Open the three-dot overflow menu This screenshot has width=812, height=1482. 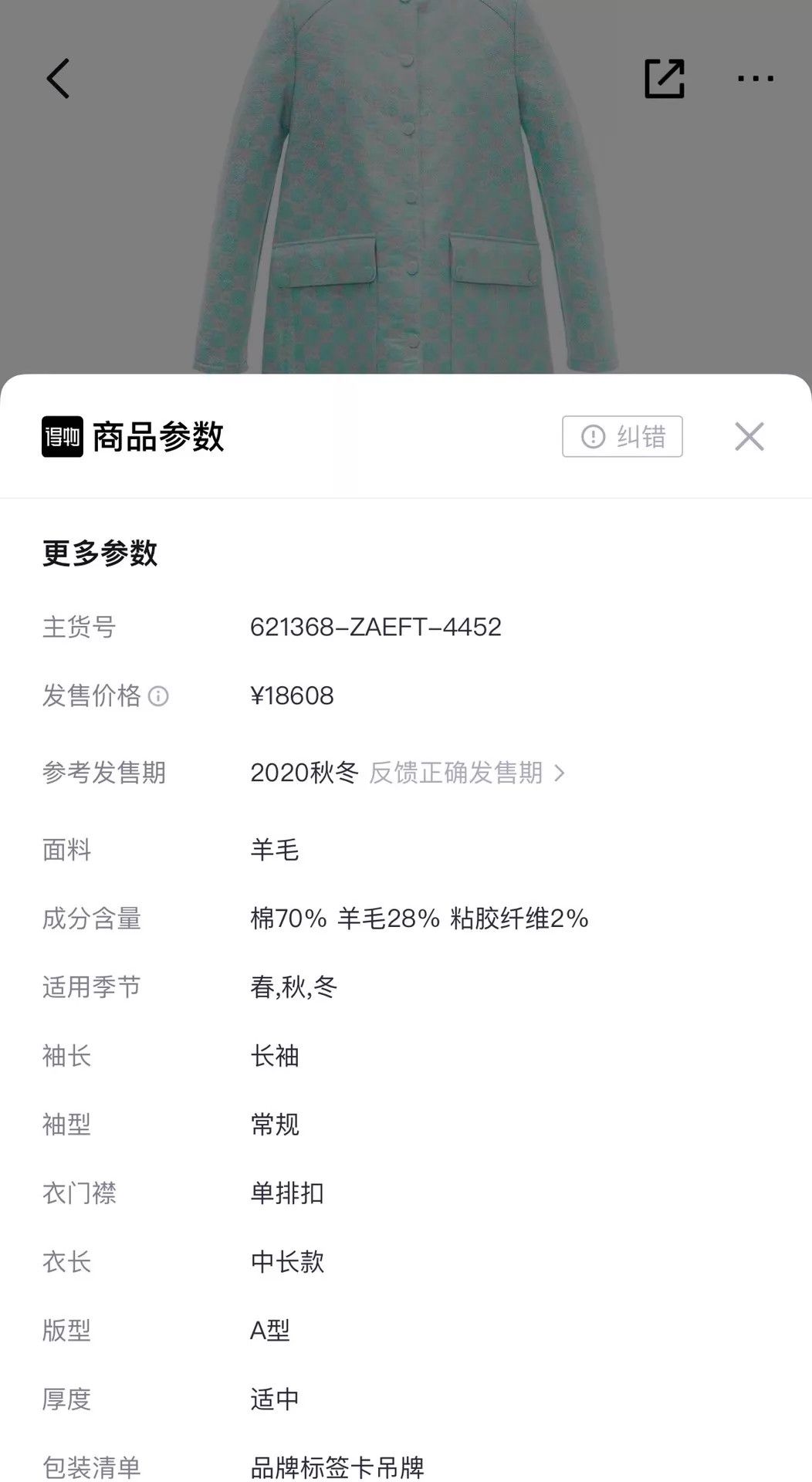756,79
